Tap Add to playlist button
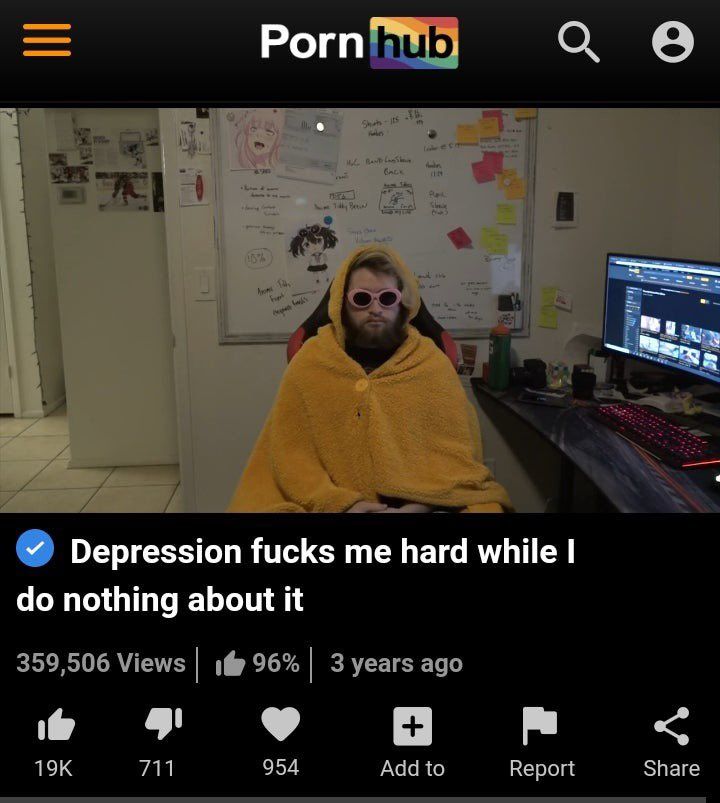The height and width of the screenshot is (803, 720). 412,727
